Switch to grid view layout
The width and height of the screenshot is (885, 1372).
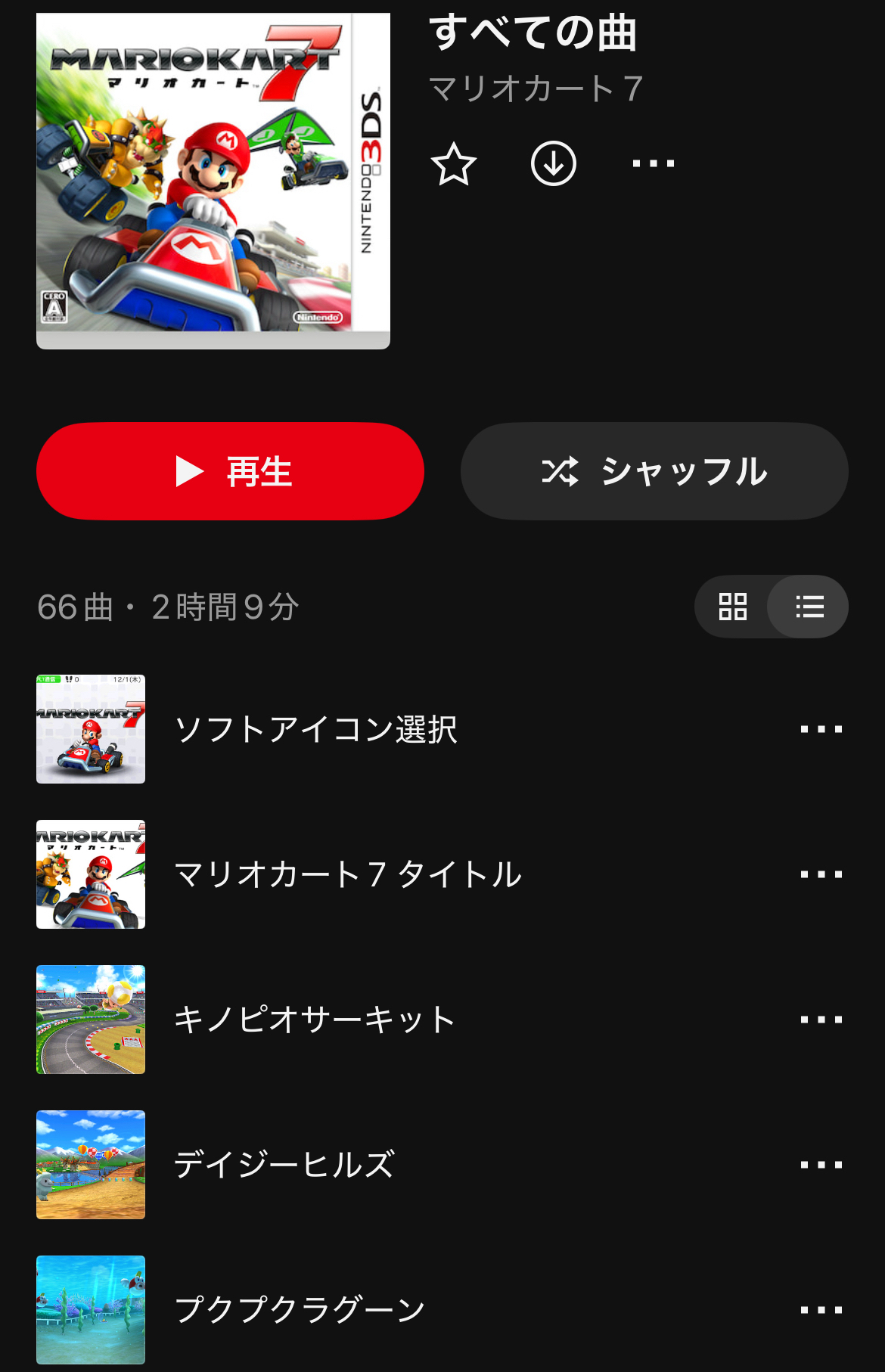(x=732, y=607)
